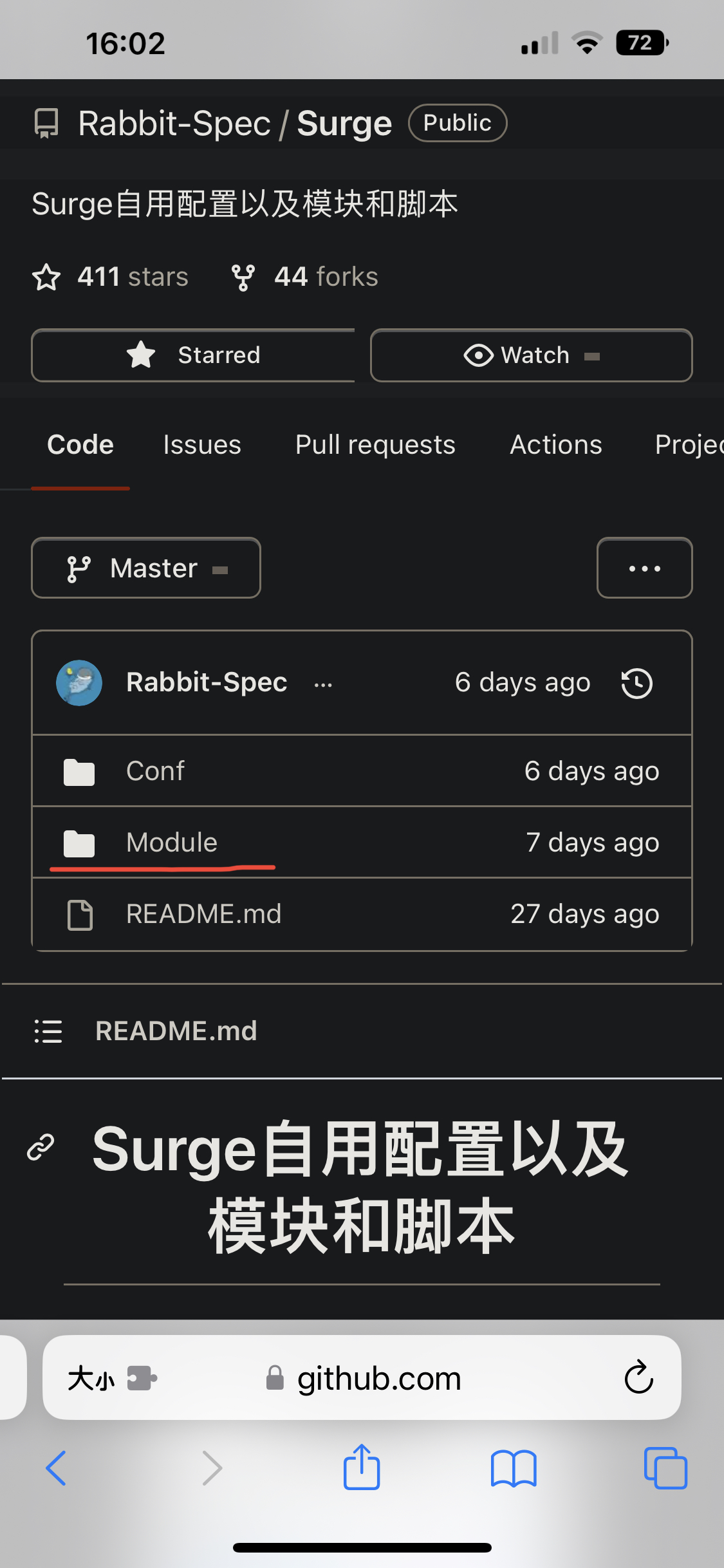Tap the github.com address bar
The image size is (724, 1568).
point(378,1378)
